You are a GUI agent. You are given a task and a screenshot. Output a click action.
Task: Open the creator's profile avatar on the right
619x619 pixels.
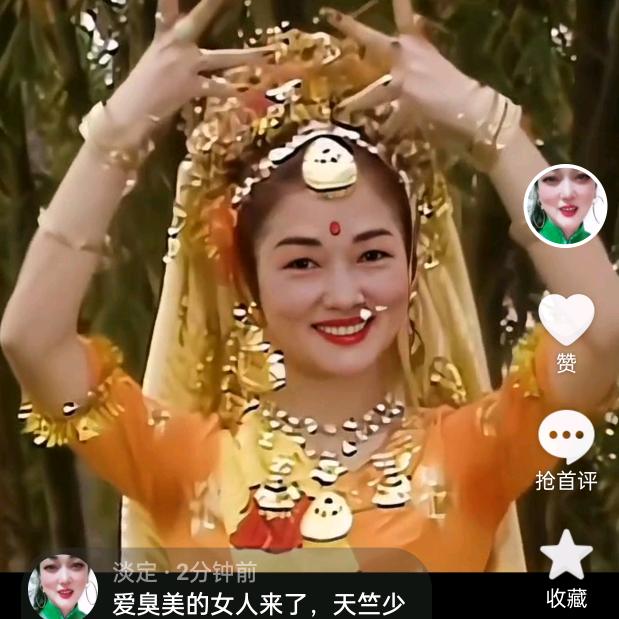tap(565, 205)
